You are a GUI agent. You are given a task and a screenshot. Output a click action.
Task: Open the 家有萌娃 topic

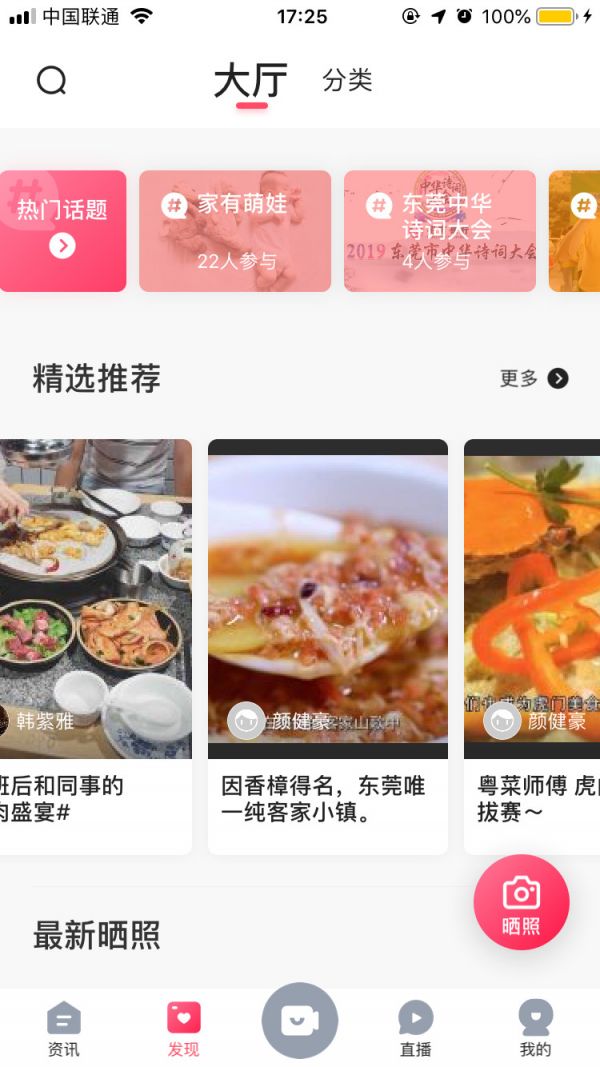pyautogui.click(x=235, y=231)
